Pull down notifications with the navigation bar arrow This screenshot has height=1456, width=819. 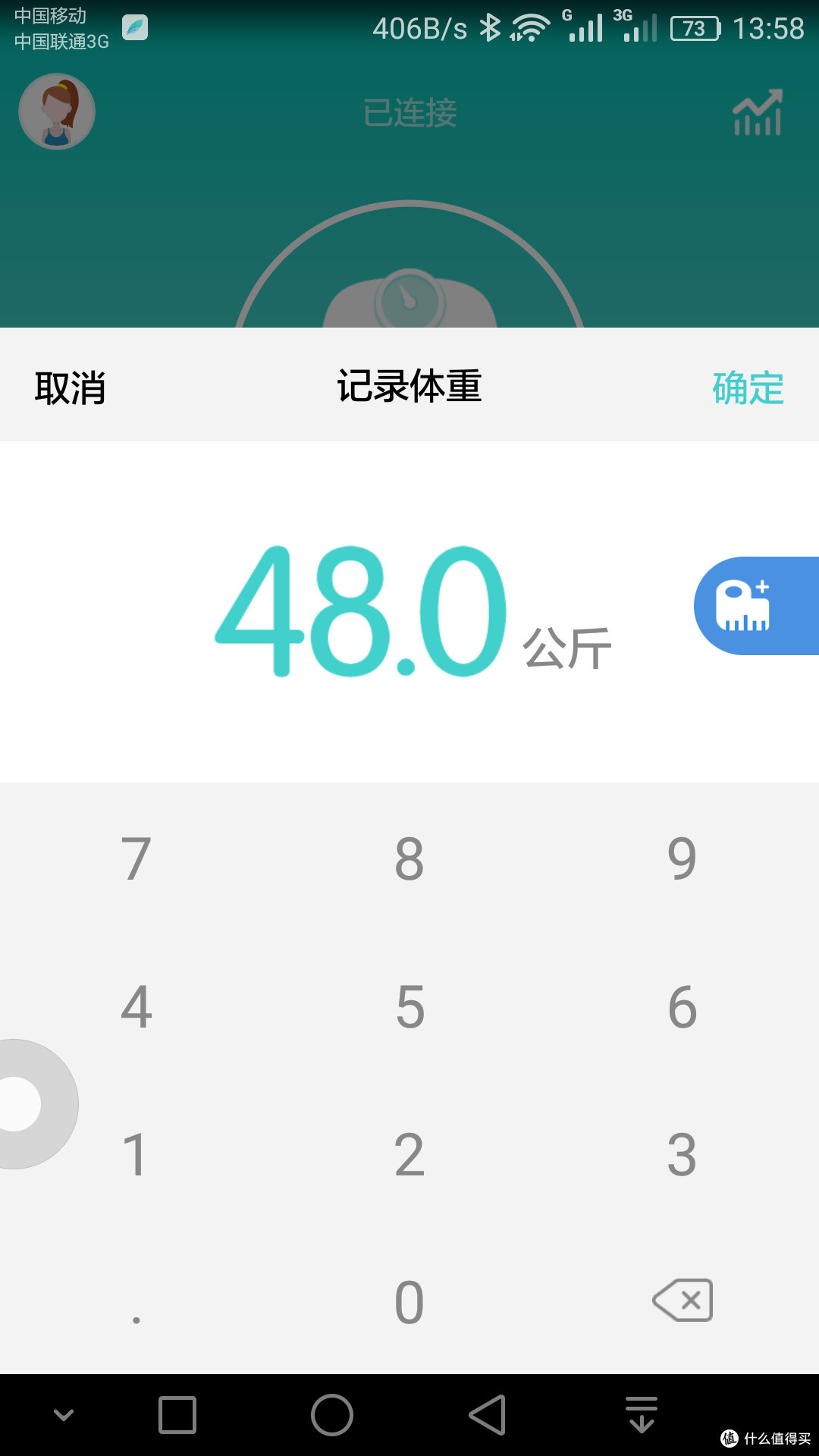click(x=642, y=1415)
